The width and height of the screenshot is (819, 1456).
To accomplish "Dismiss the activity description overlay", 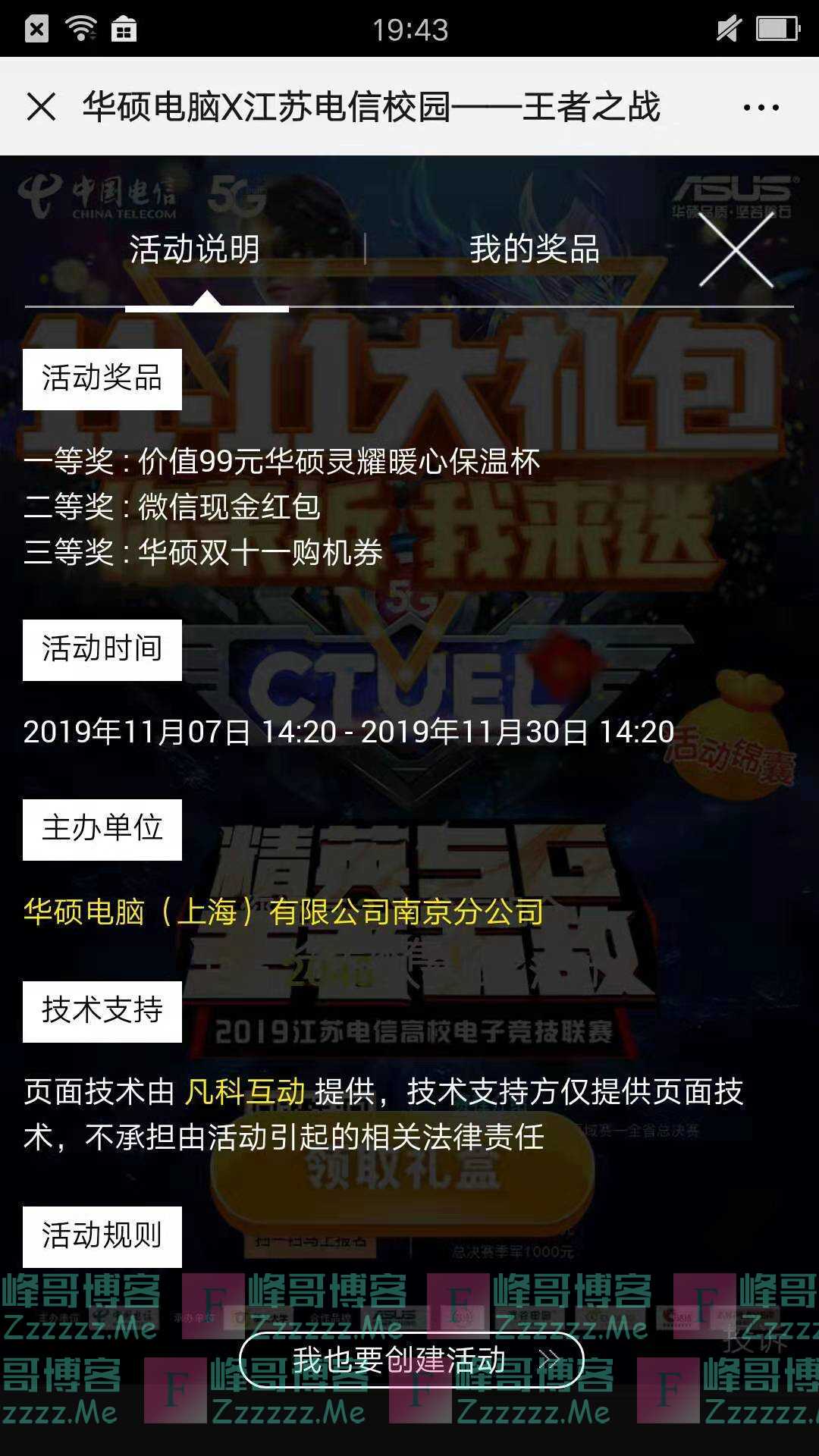I will [x=736, y=249].
